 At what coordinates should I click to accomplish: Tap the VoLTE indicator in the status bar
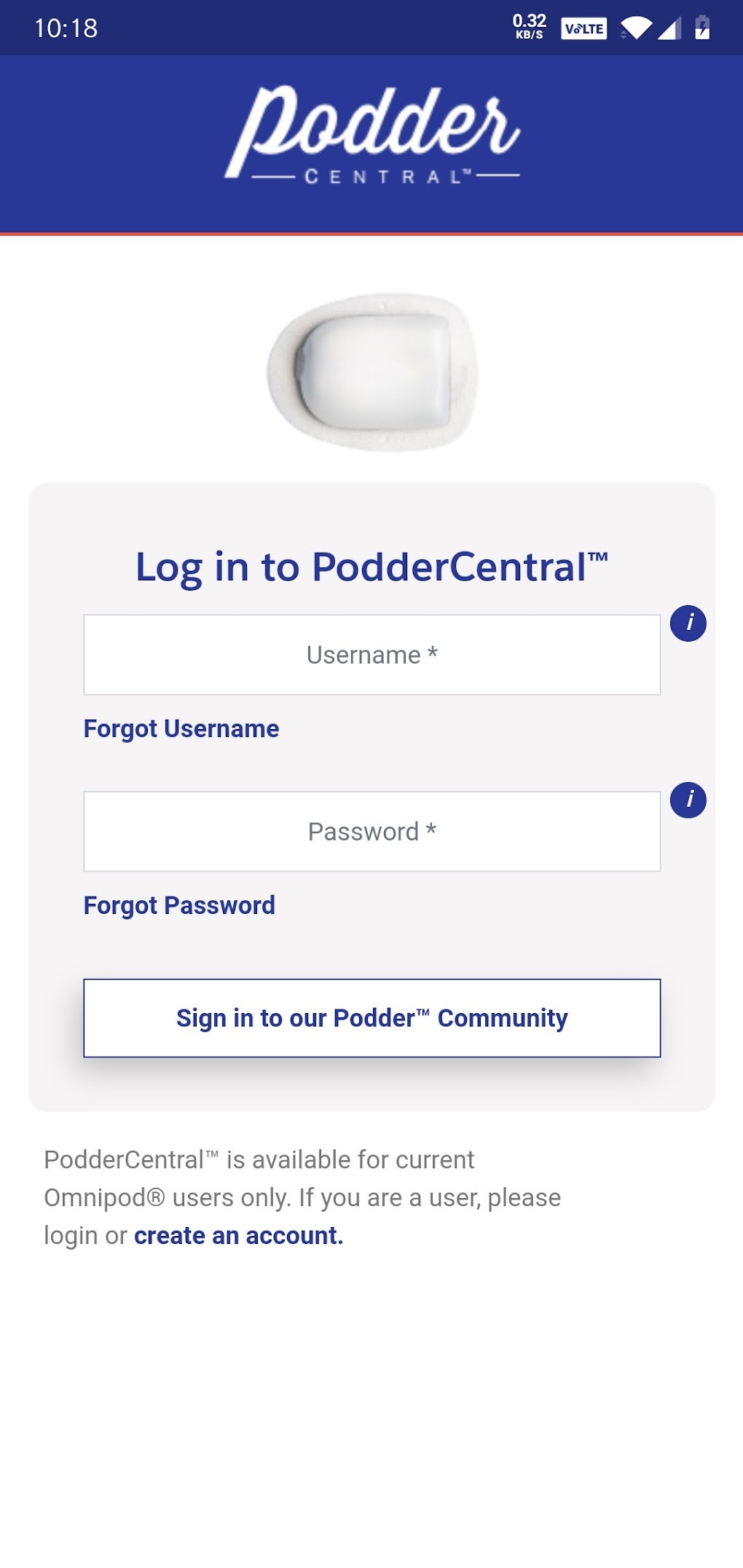coord(585,29)
